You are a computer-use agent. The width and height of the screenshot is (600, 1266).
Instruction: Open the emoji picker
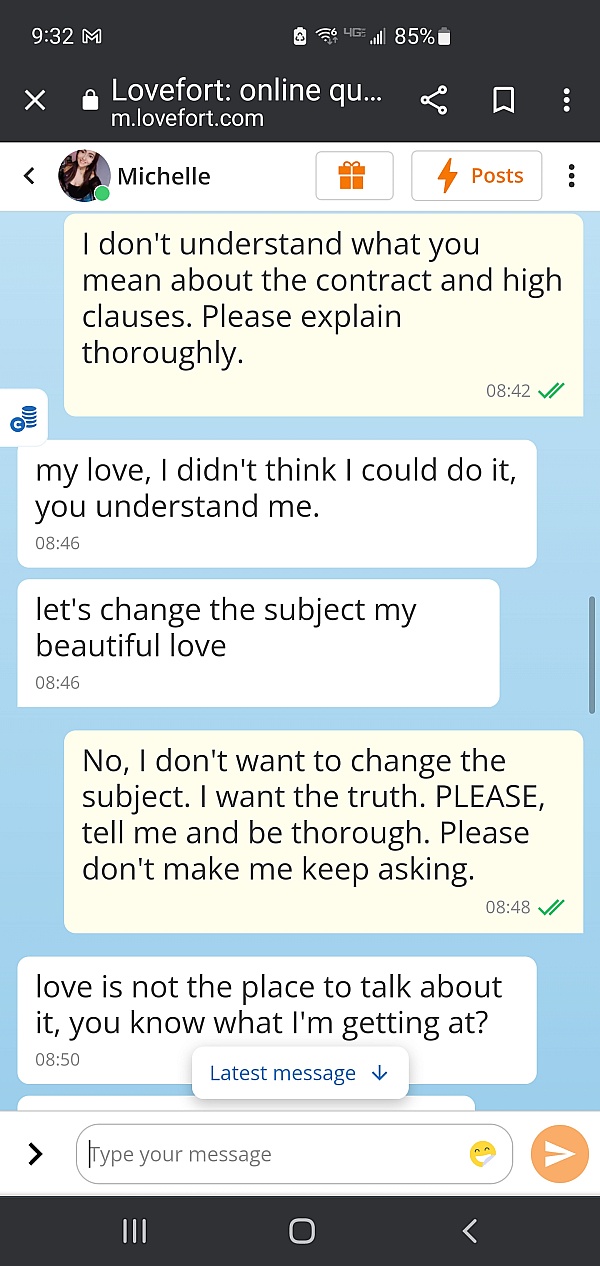[483, 1155]
